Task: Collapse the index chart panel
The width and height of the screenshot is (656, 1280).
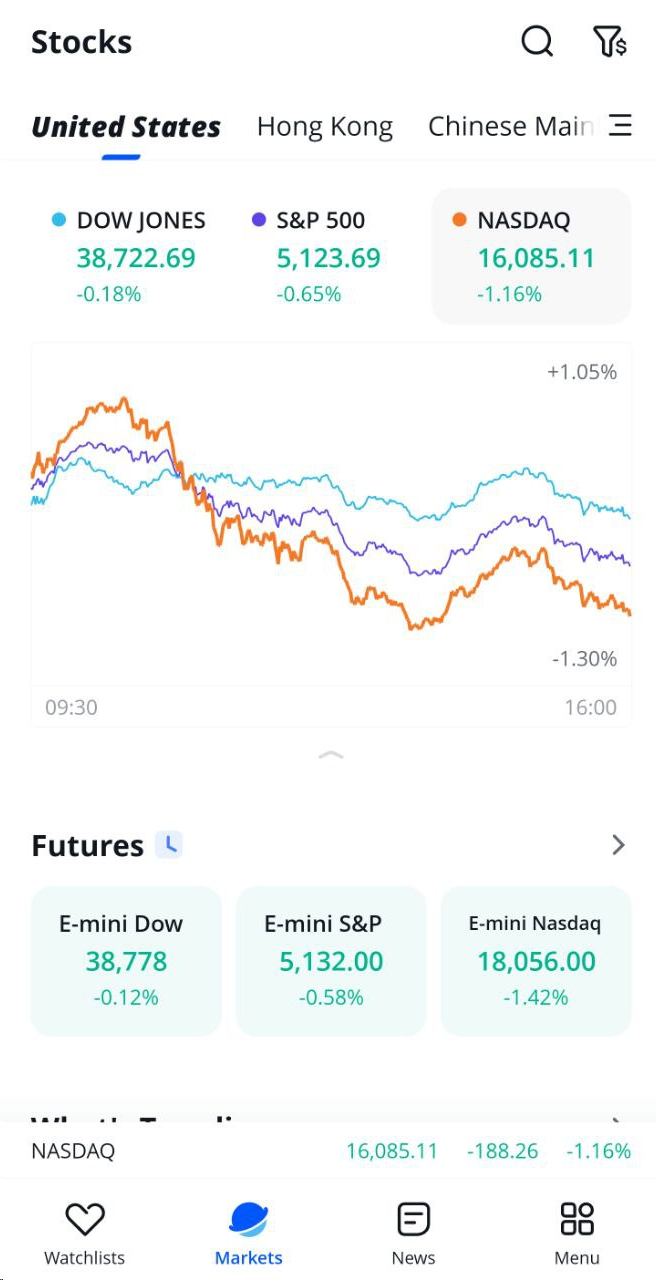Action: pos(331,756)
